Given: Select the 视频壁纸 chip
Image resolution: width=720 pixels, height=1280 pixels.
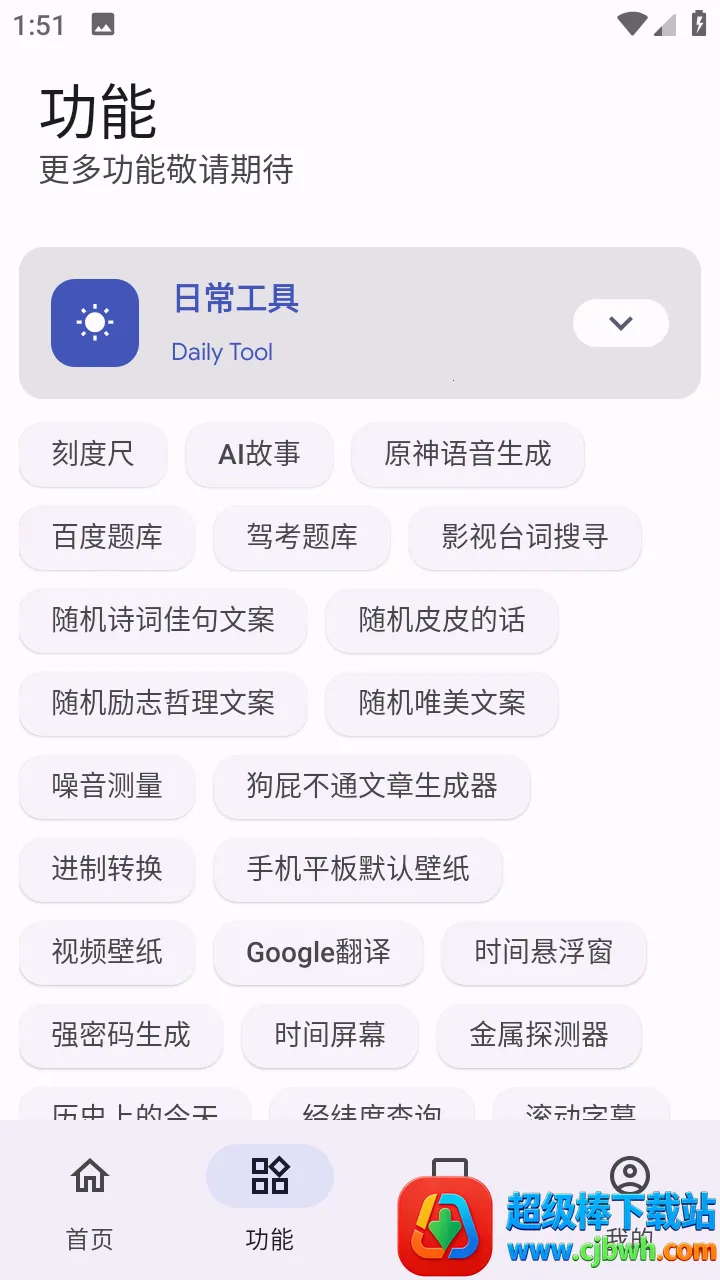Looking at the screenshot, I should tap(107, 952).
